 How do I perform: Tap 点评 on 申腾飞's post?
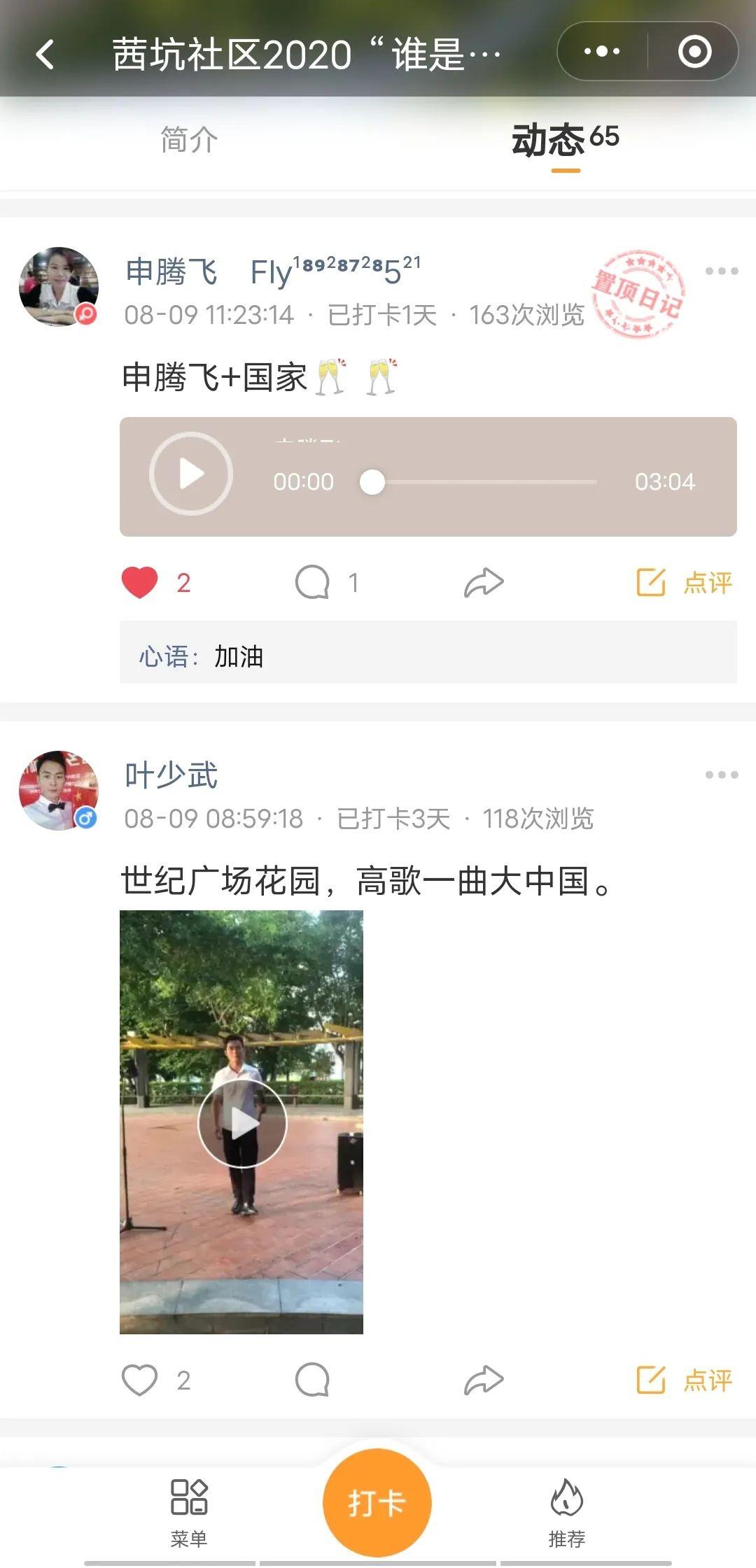(x=685, y=583)
